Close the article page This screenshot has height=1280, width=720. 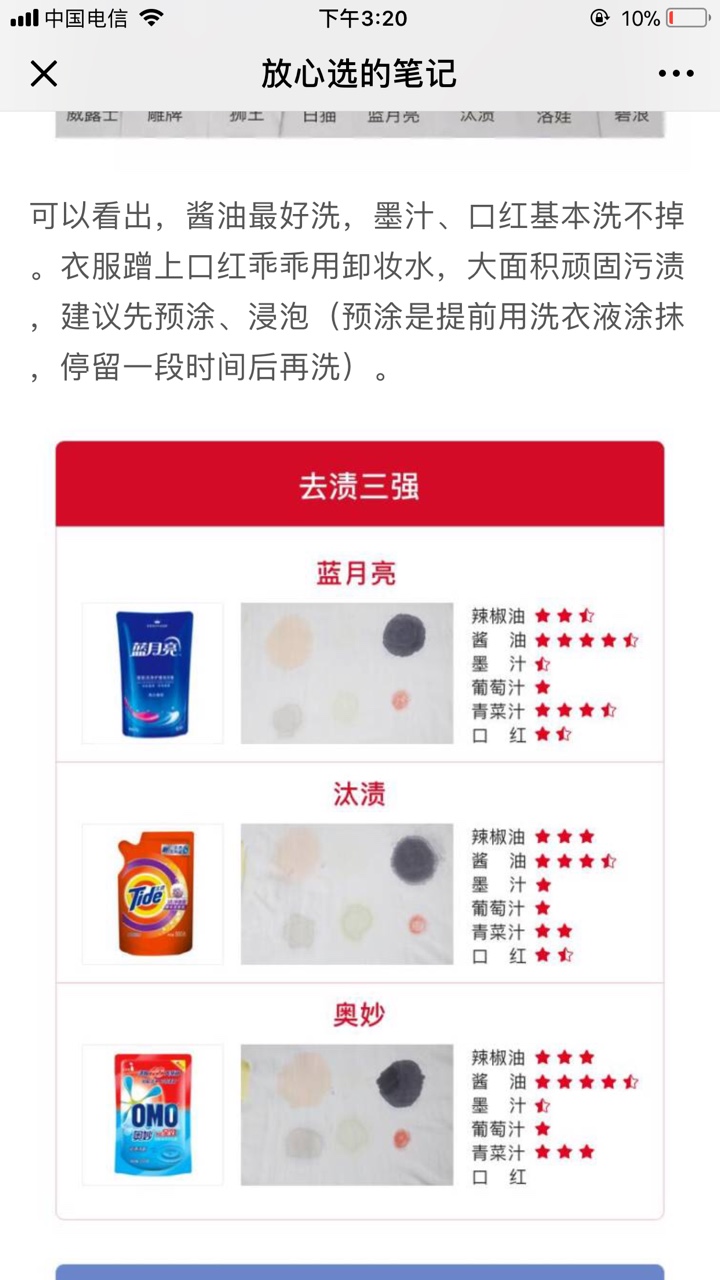coord(44,73)
